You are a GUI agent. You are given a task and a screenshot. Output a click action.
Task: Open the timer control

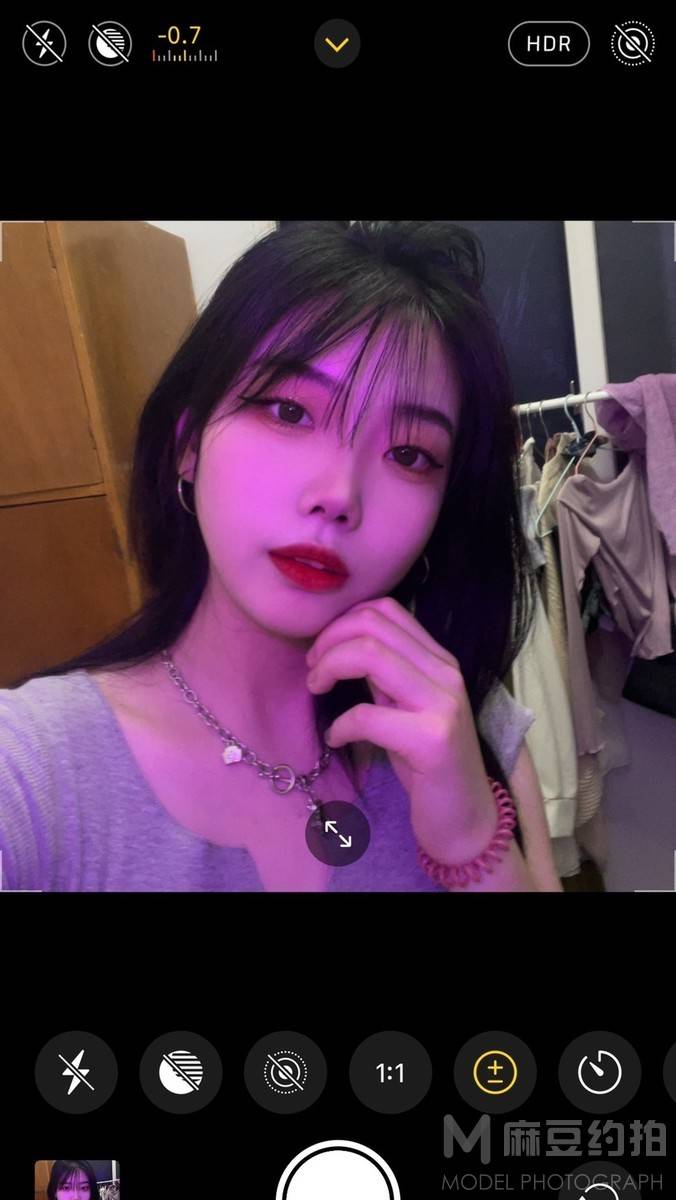(599, 1073)
